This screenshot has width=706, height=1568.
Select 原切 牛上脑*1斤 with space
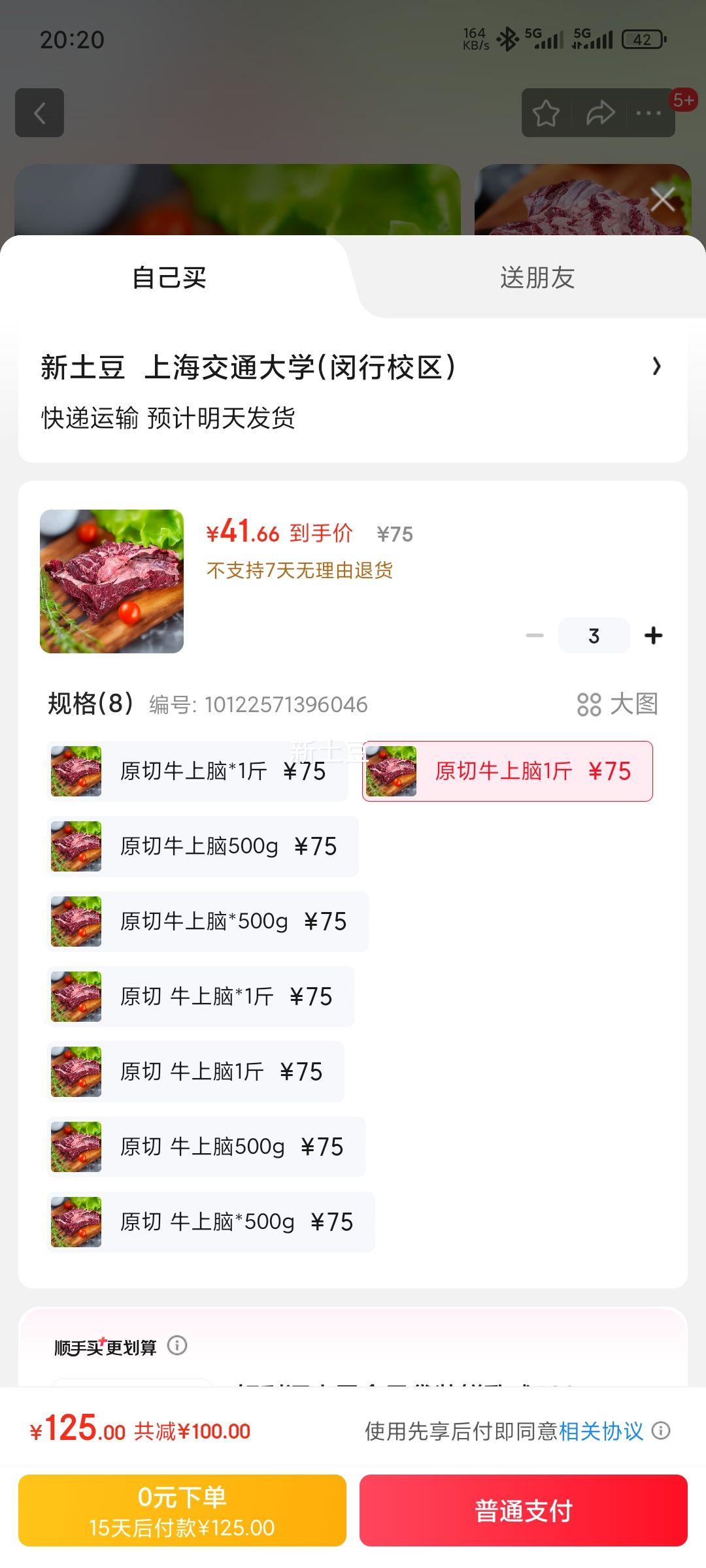(x=201, y=997)
